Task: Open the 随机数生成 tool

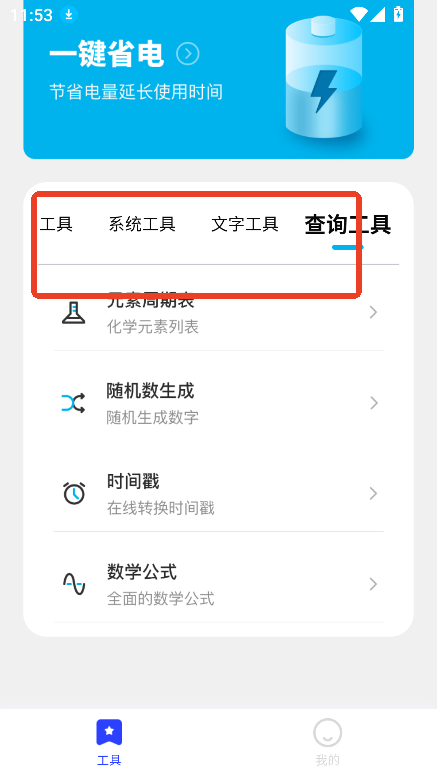Action: point(218,403)
